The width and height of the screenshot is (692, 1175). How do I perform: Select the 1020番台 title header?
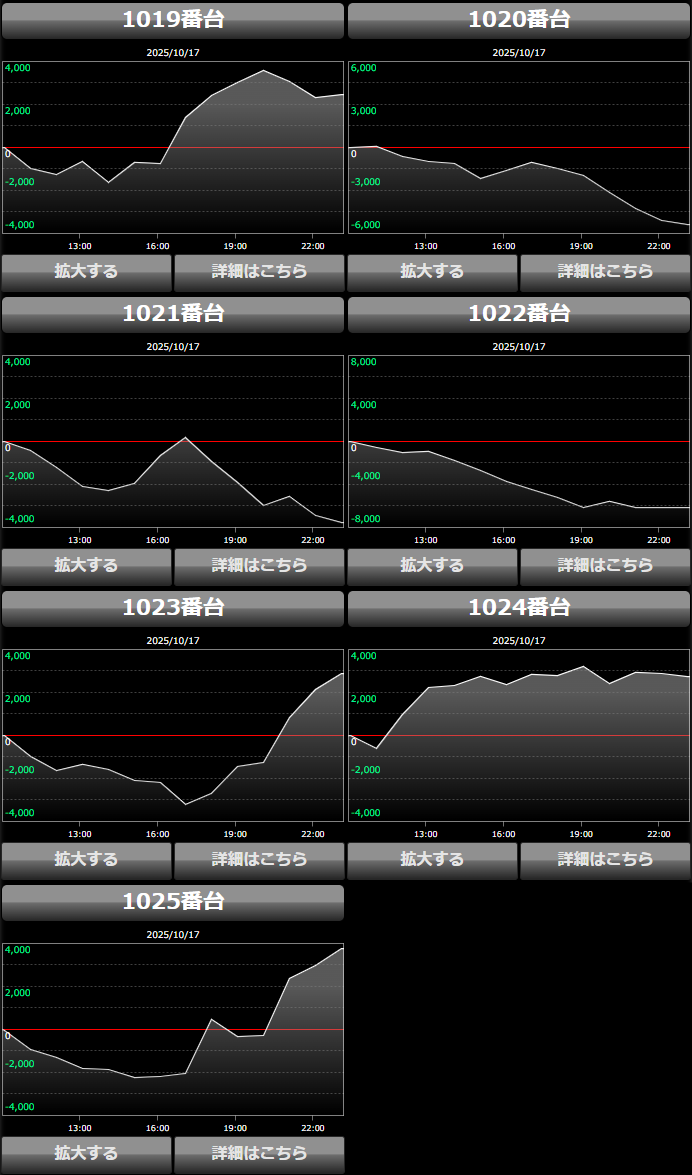click(519, 20)
